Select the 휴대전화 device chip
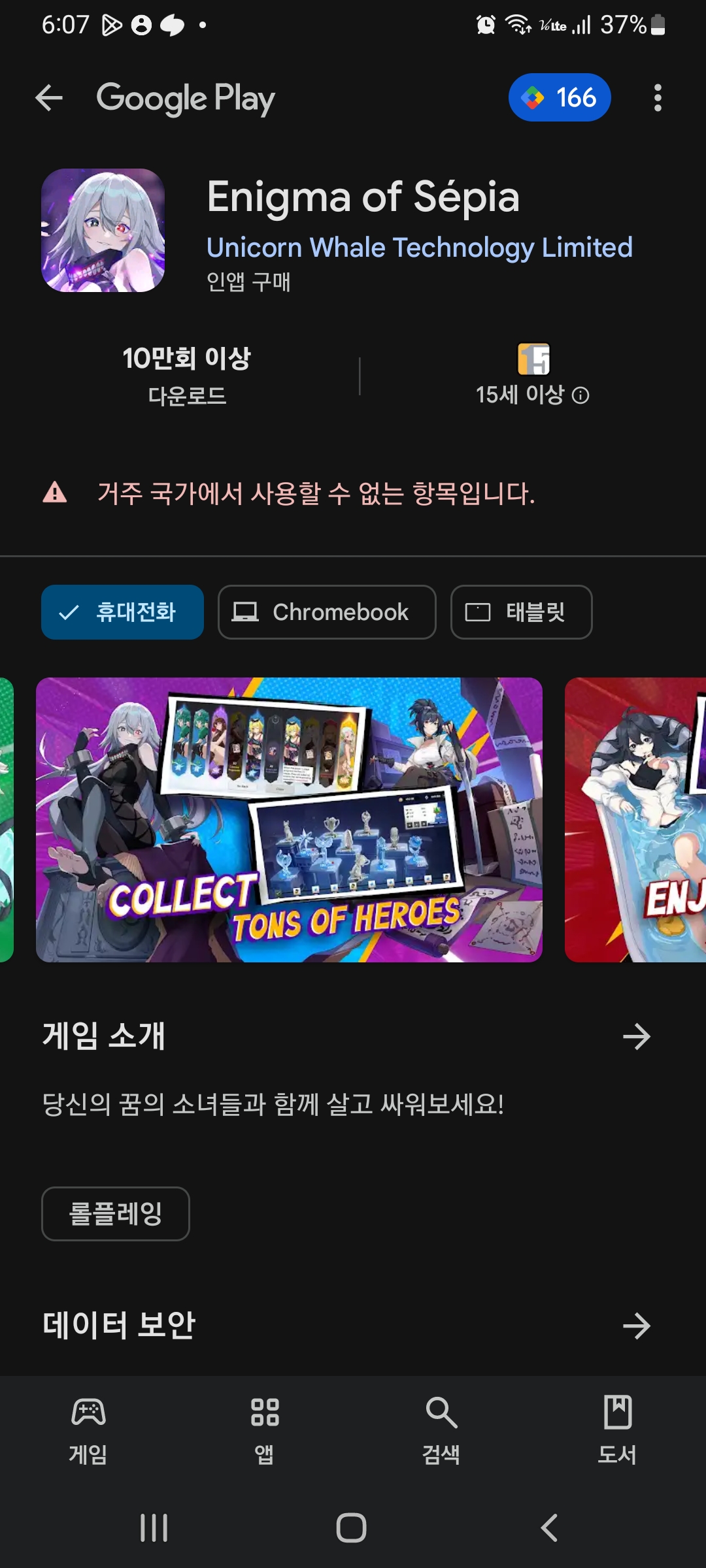Screen dimensions: 706x1568 122,612
